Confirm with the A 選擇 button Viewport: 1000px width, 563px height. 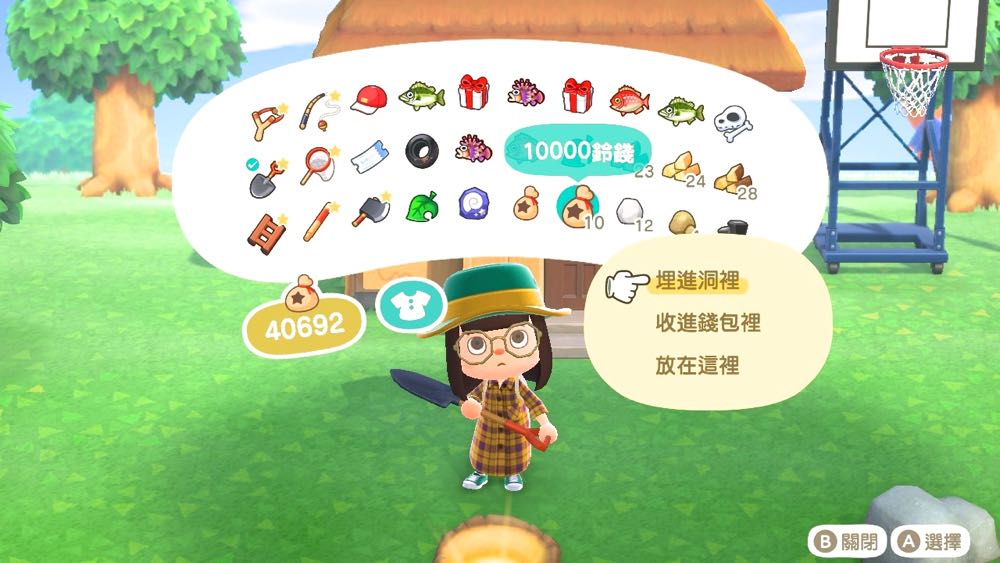(x=931, y=542)
